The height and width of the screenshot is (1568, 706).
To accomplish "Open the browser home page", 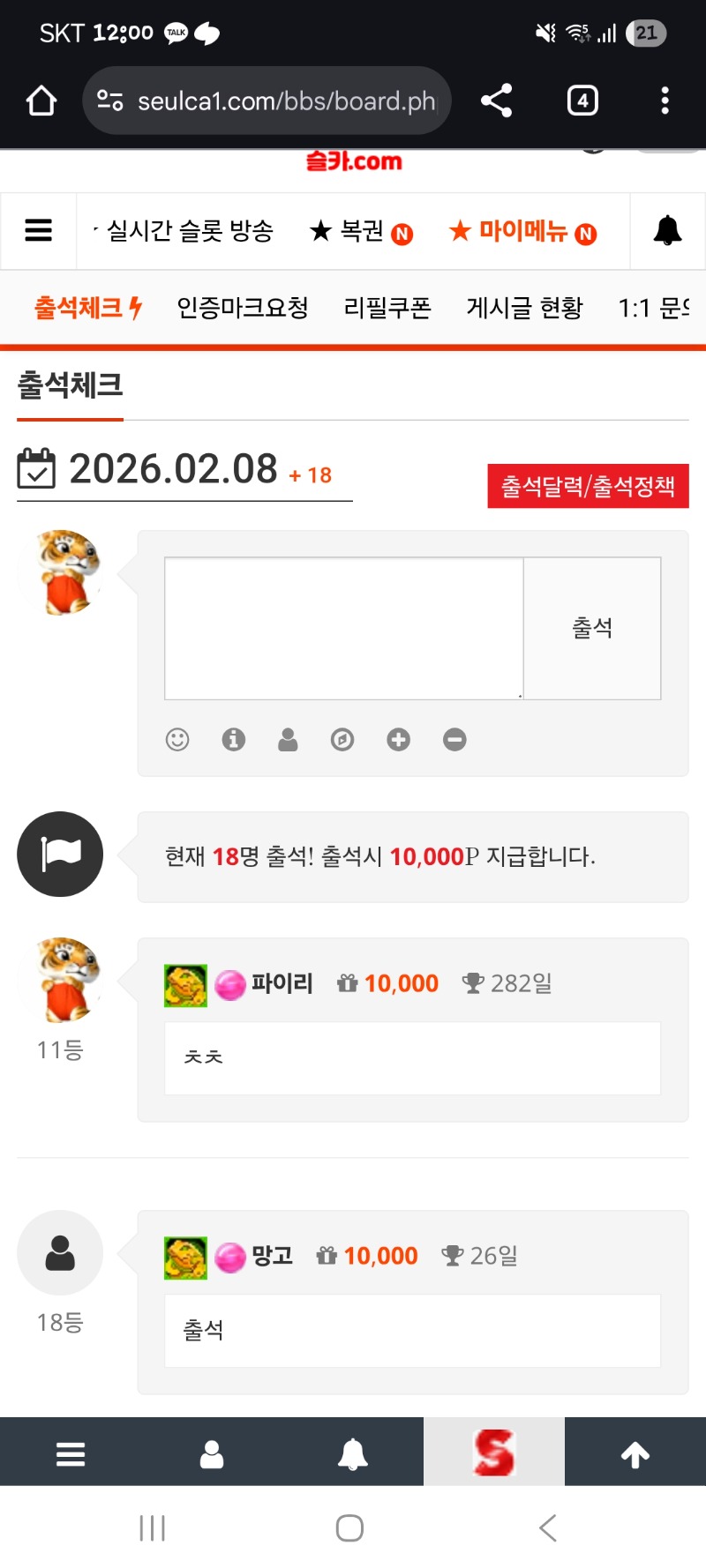I will pos(41,101).
